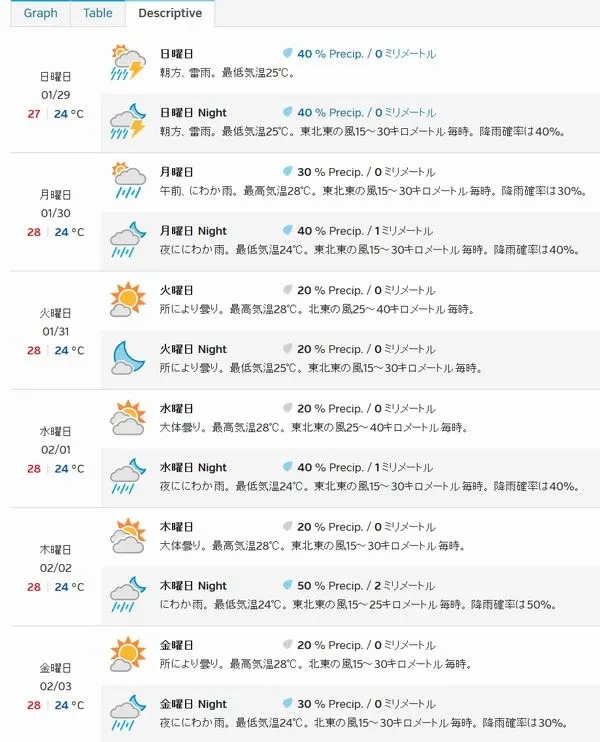
Task: Select the Descriptive tab
Action: pyautogui.click(x=170, y=13)
